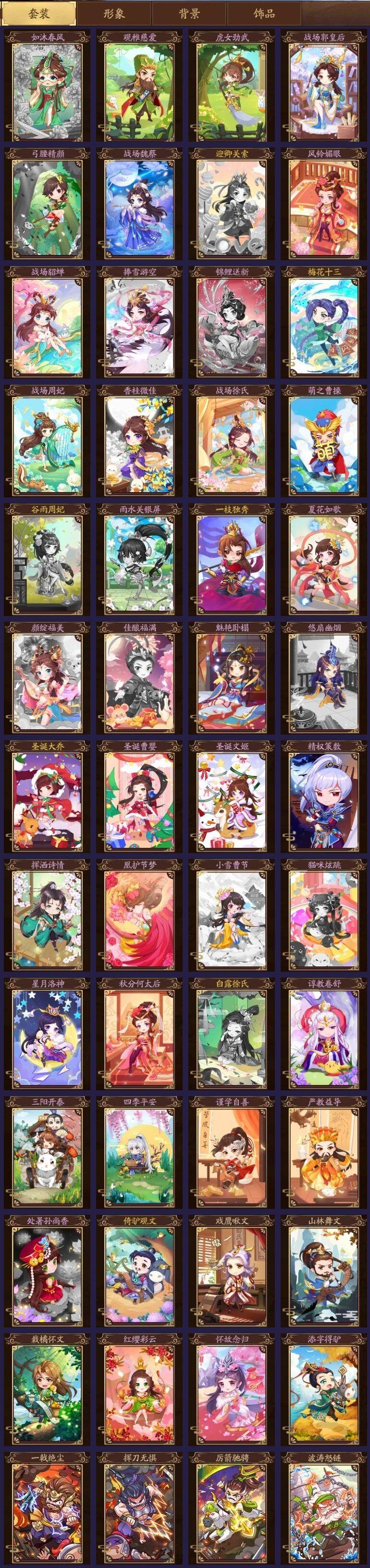This screenshot has height=1568, width=370.
Task: Open the 饰品 tab
Action: 264,13
